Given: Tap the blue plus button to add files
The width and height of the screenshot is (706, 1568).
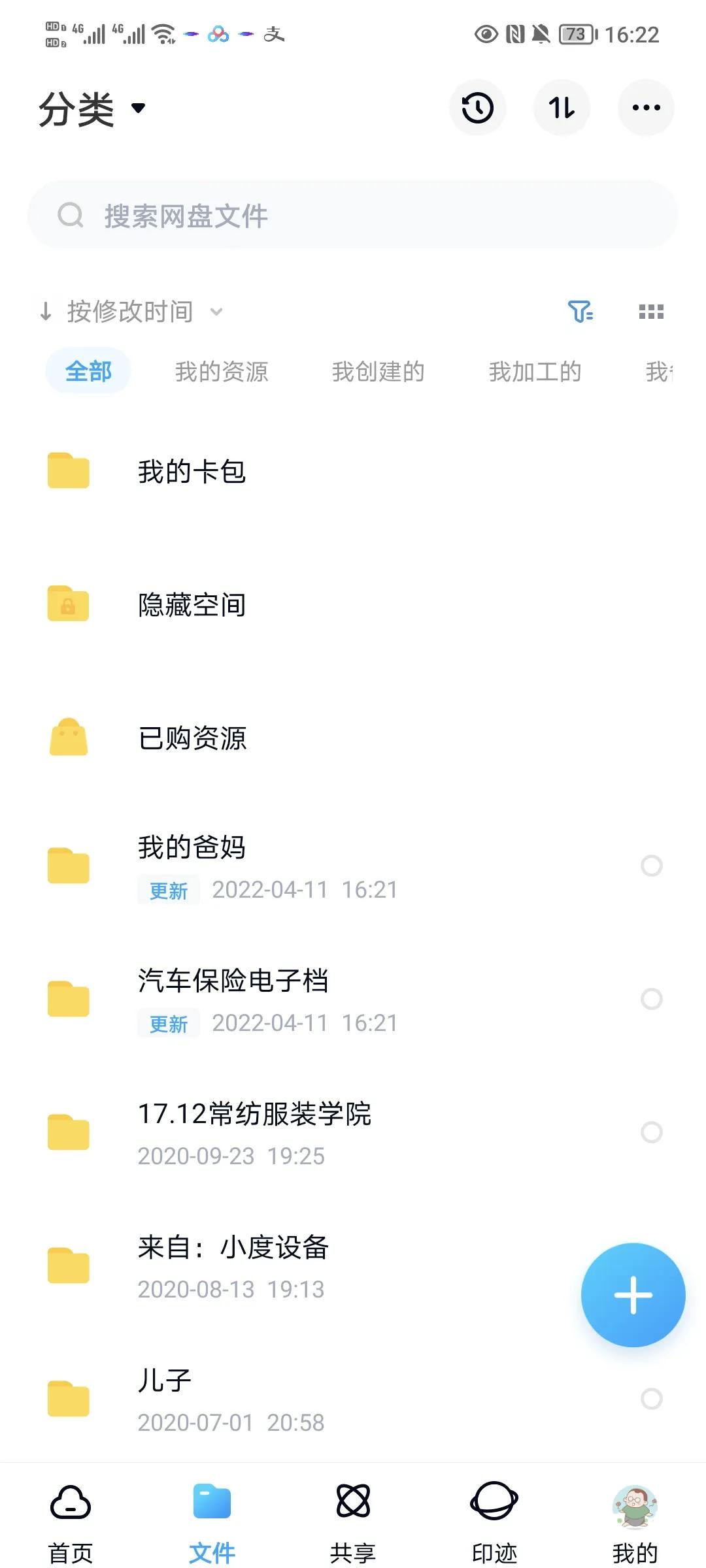Looking at the screenshot, I should pyautogui.click(x=632, y=1296).
